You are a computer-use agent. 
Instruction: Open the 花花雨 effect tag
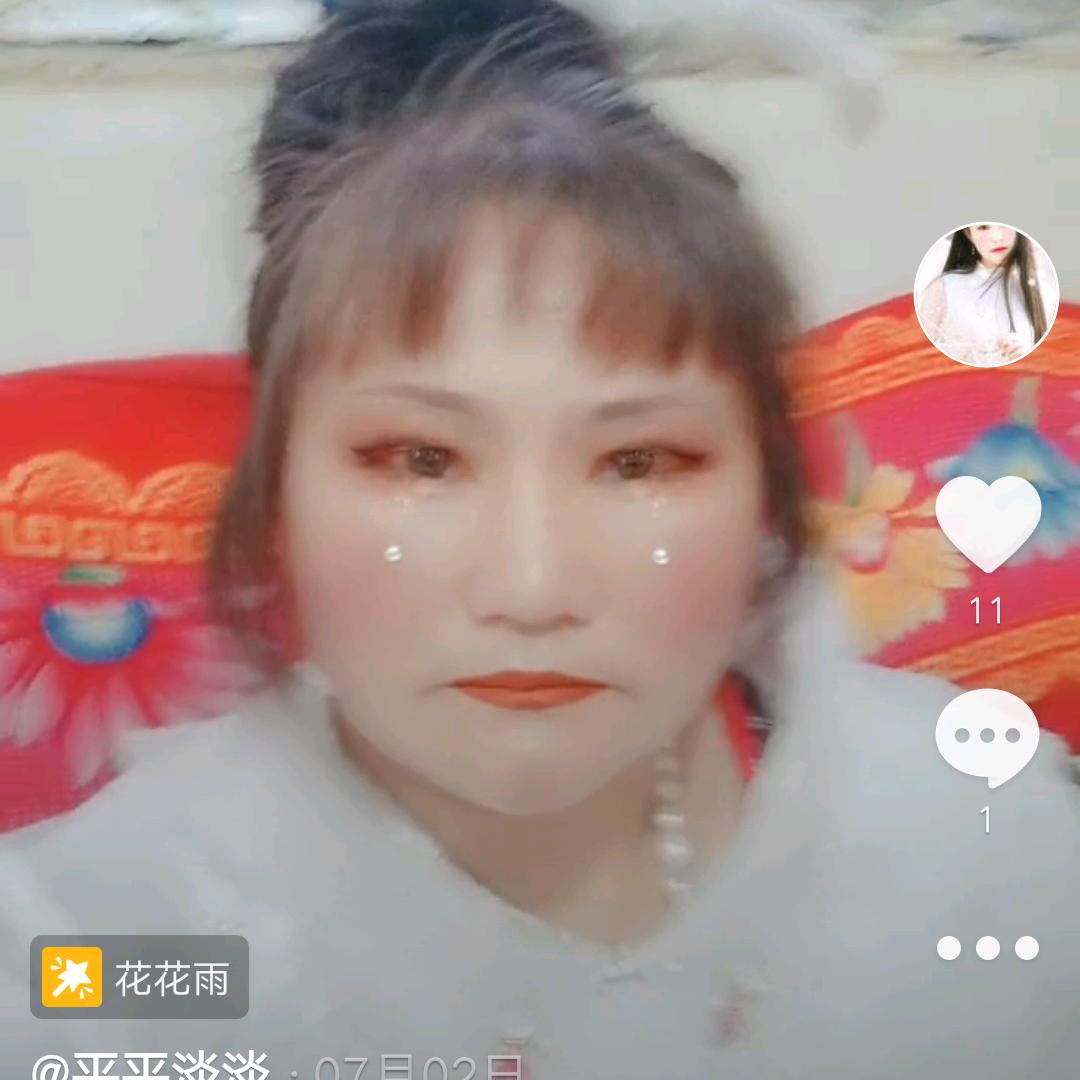139,977
